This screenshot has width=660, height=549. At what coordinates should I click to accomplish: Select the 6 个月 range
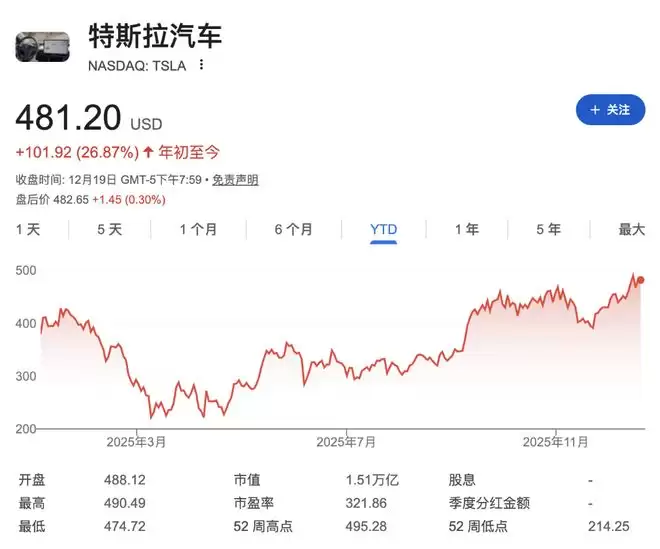293,229
